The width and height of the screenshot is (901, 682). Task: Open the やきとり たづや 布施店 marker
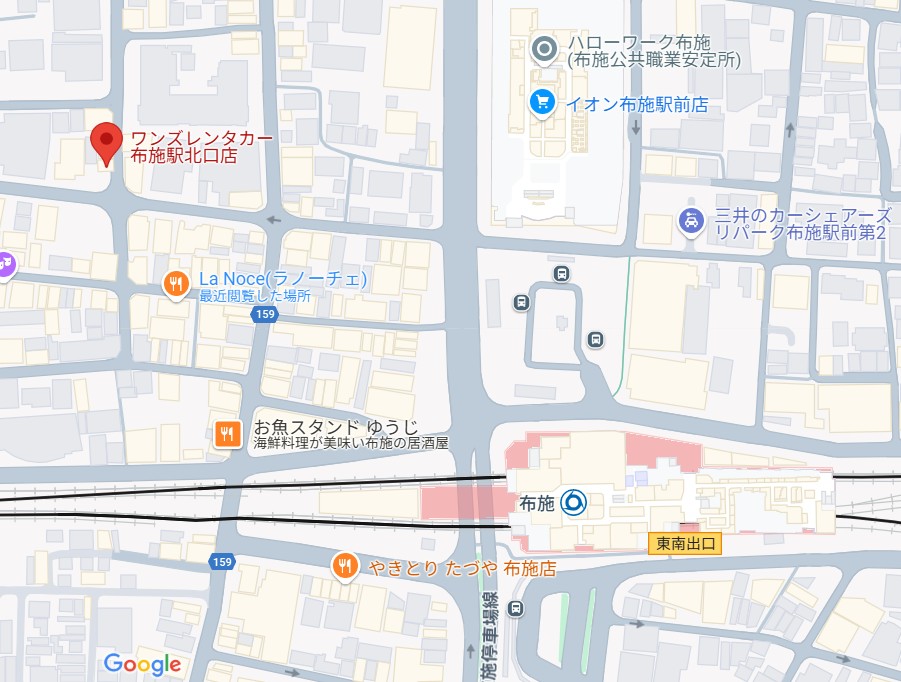344,567
